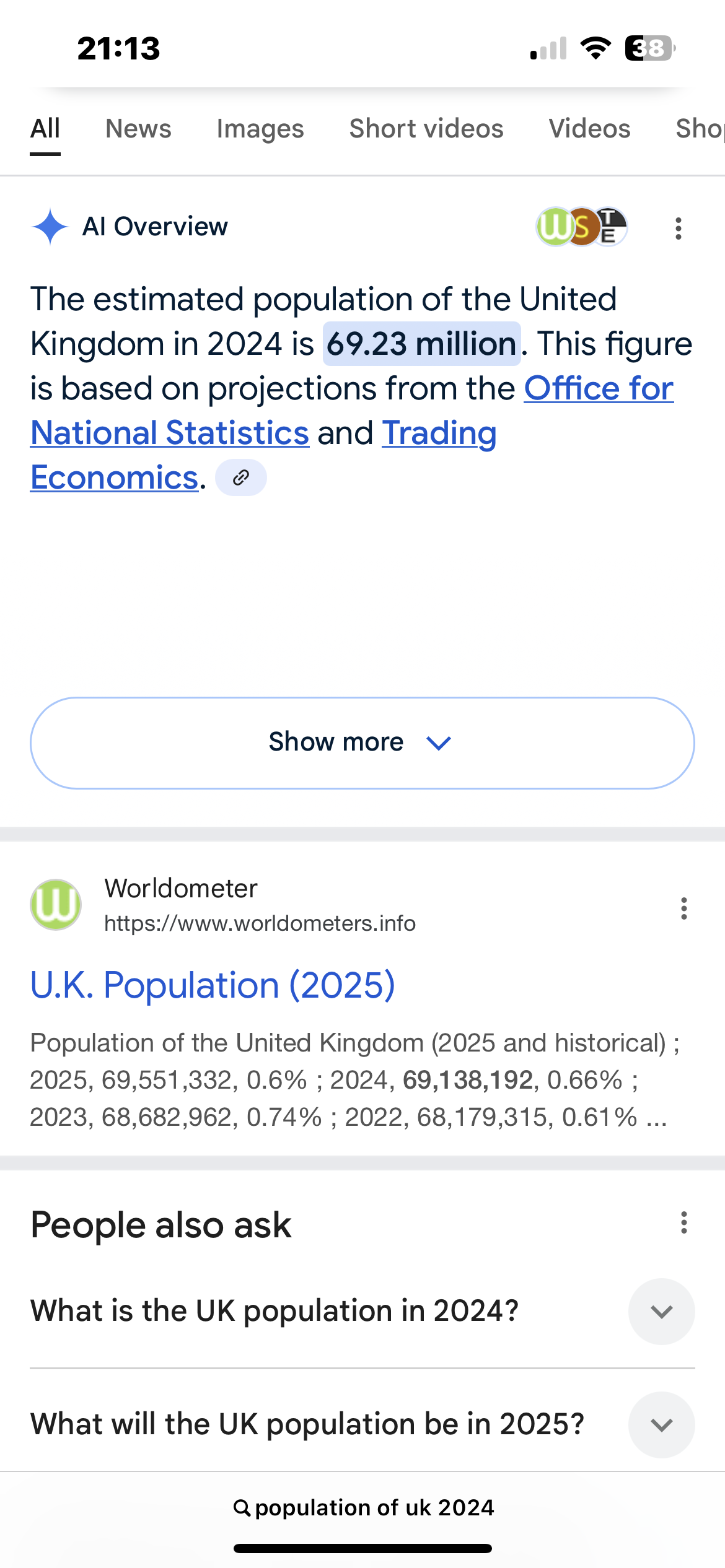View the AI Overview source icons

[582, 227]
